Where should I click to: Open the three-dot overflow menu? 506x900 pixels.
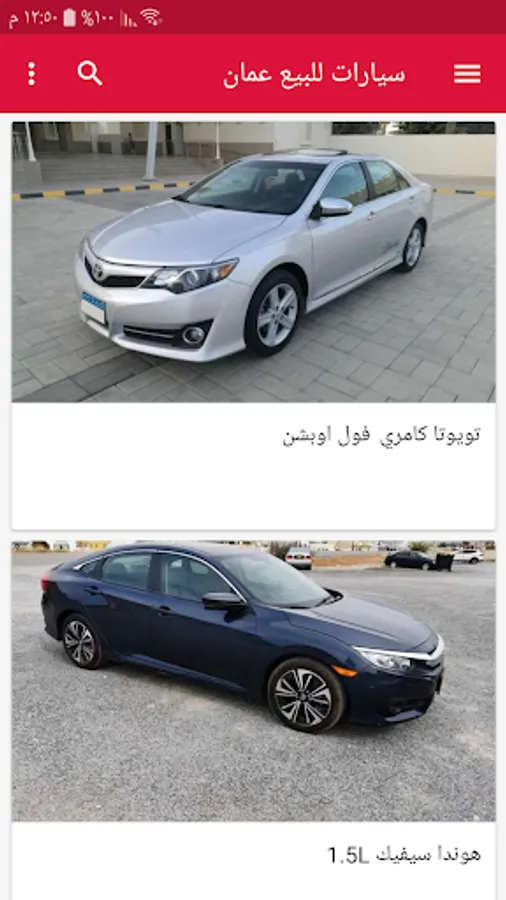coord(32,73)
